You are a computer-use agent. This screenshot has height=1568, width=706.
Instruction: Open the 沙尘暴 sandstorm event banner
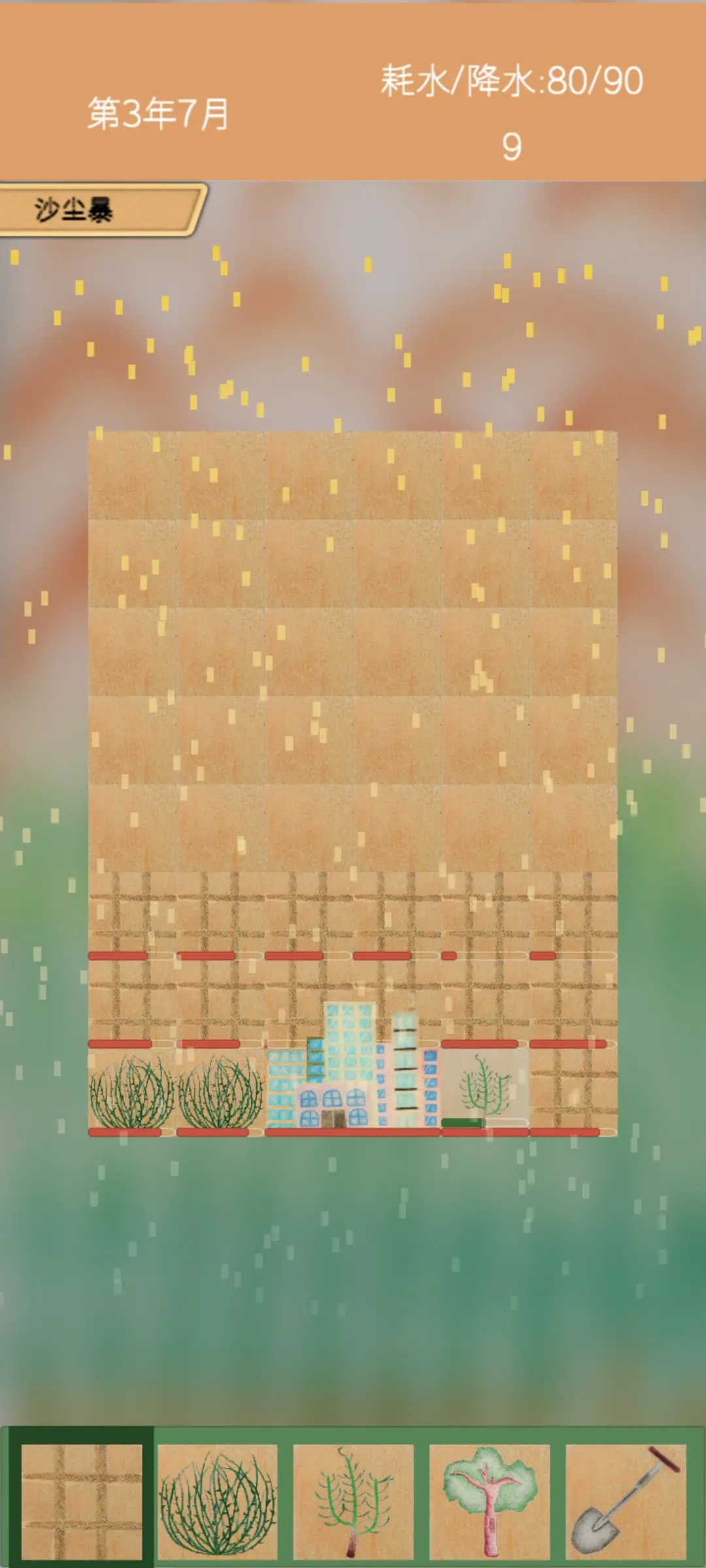(98, 210)
